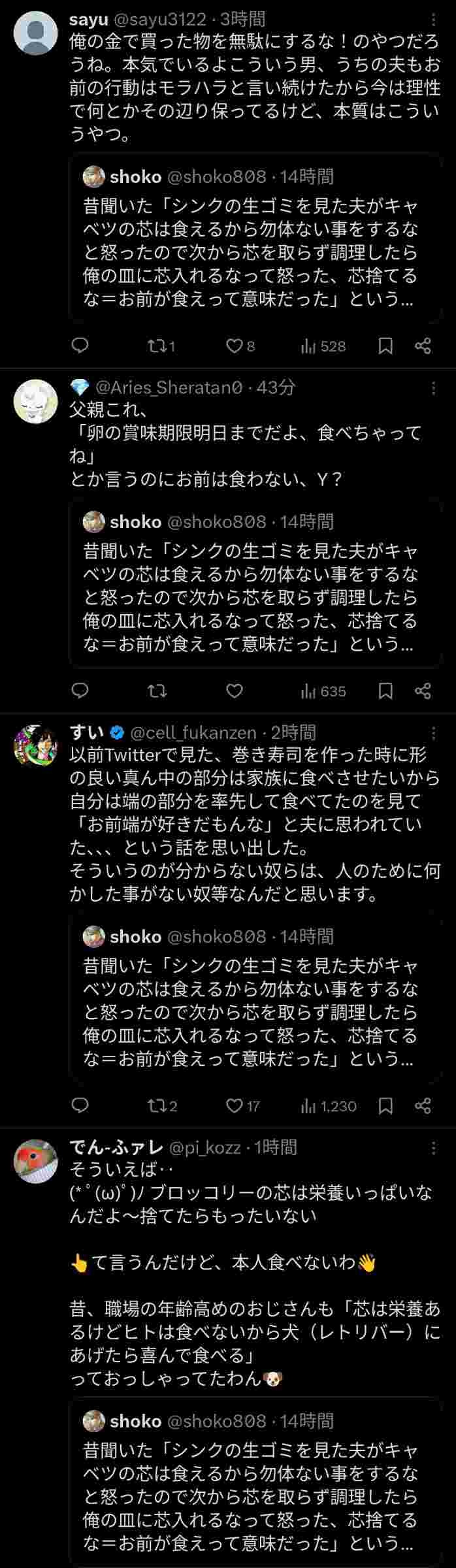Viewport: 456px width, 1568px height.
Task: View analytics on すい's post
Action: 328,1105
